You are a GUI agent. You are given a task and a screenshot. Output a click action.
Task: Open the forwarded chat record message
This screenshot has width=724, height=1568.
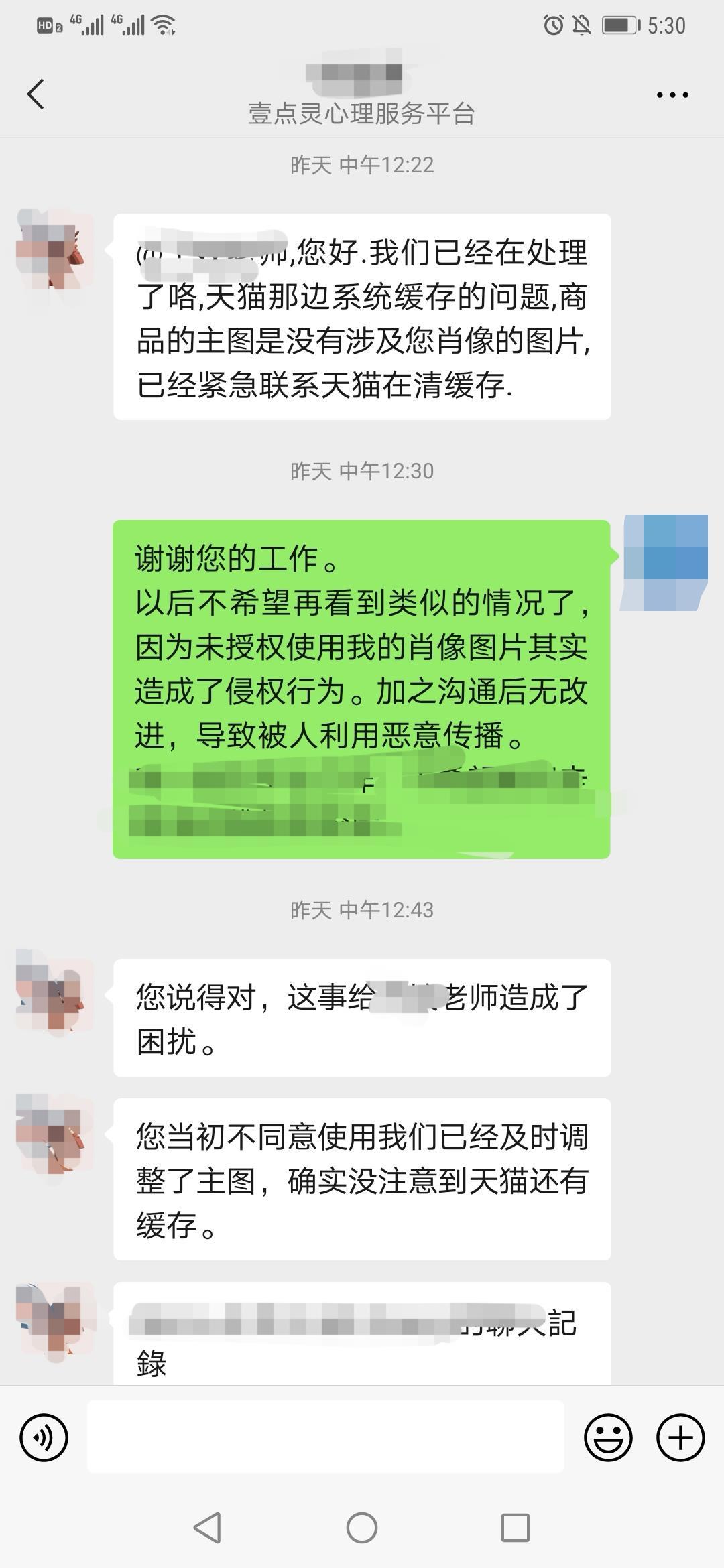point(362,1337)
